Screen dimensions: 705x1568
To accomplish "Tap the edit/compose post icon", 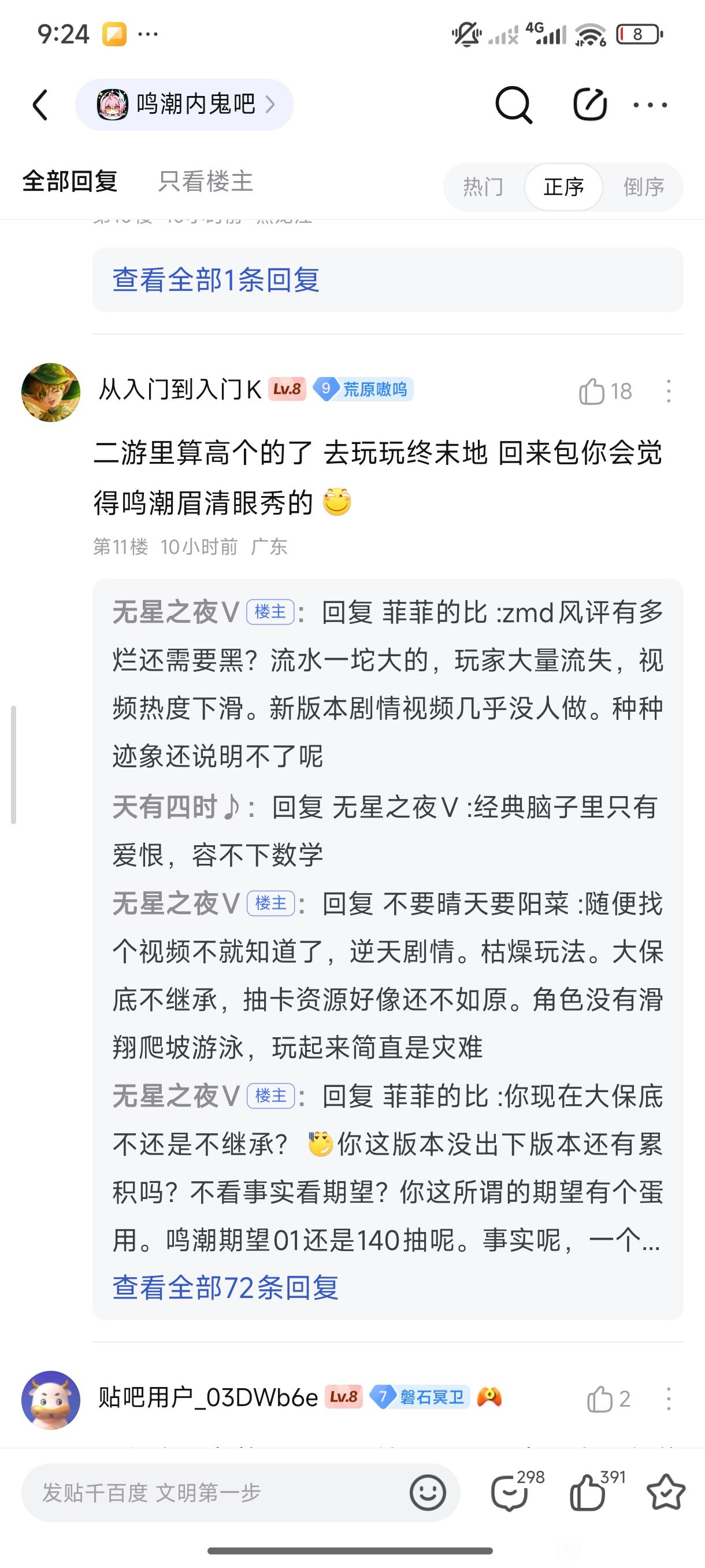I will [589, 105].
